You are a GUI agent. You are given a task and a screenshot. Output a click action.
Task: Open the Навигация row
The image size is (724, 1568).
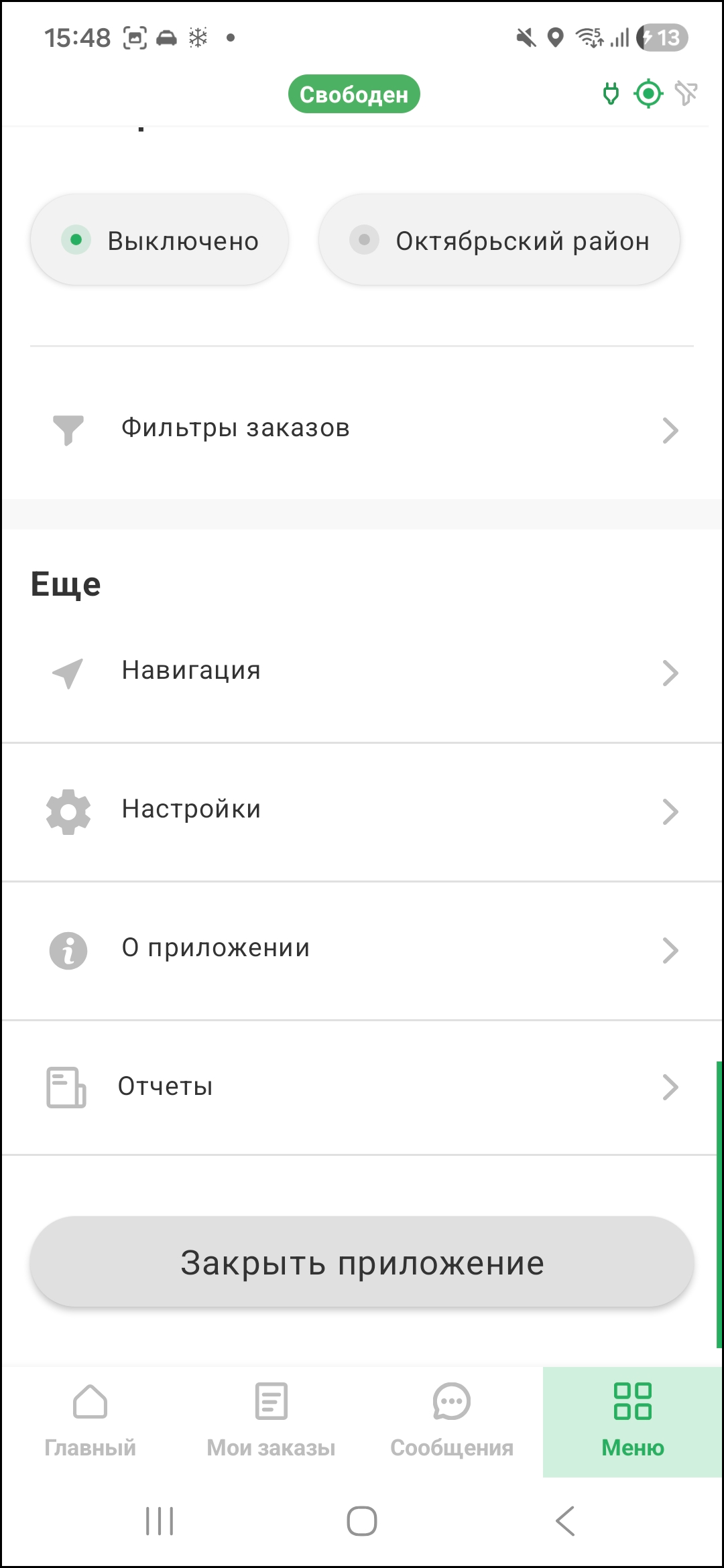coord(362,671)
